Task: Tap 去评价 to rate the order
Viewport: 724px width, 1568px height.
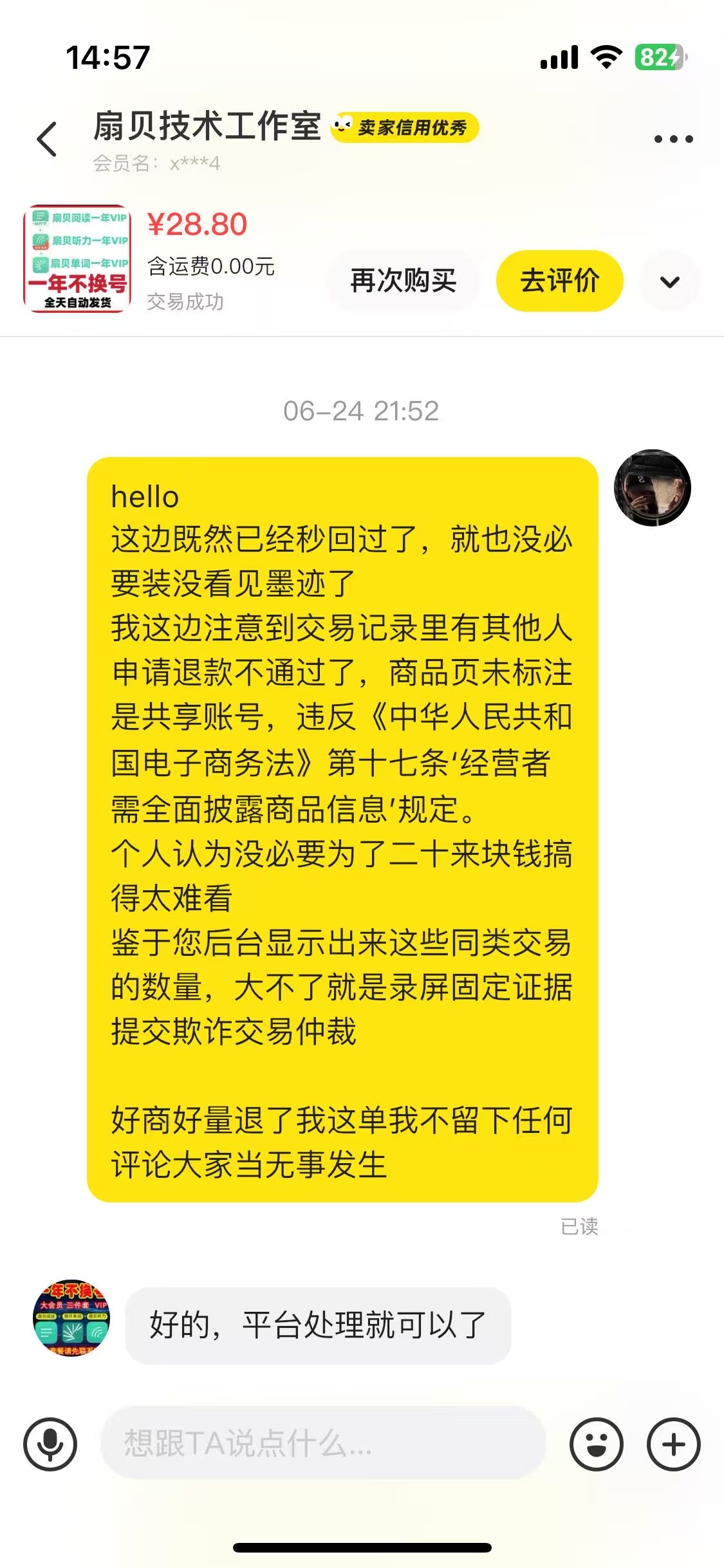Action: [559, 281]
